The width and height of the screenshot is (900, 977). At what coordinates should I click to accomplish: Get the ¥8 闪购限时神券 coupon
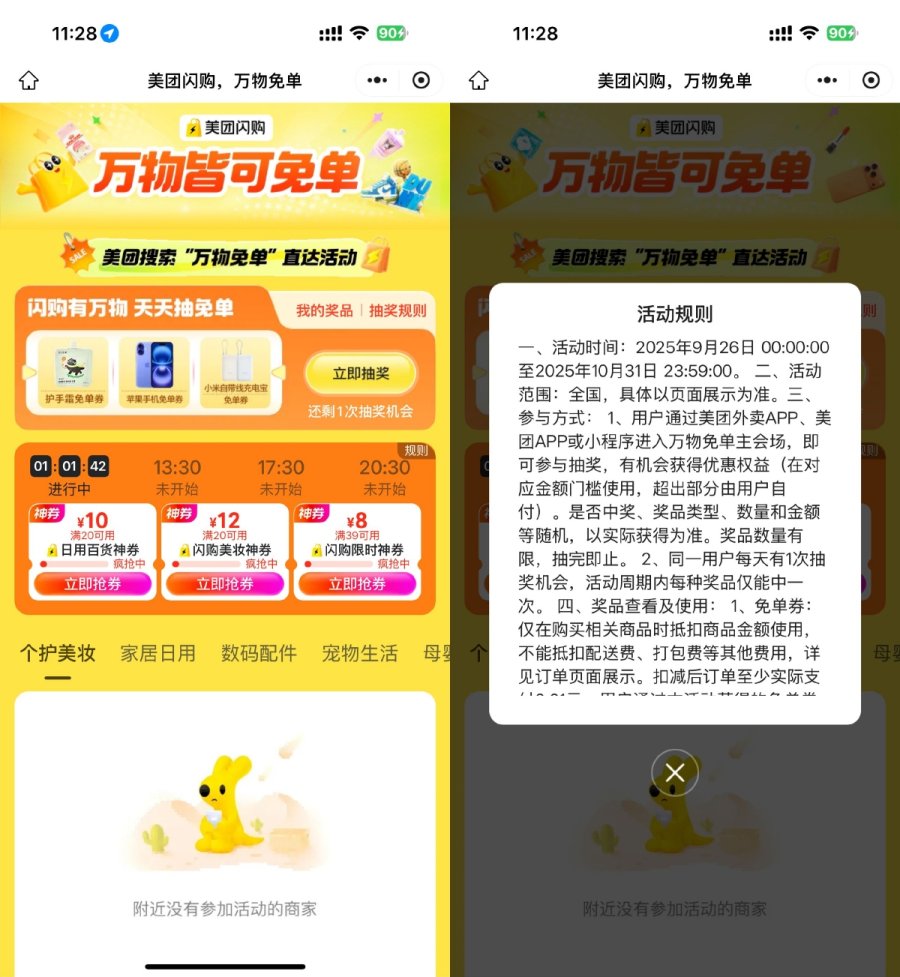357,584
